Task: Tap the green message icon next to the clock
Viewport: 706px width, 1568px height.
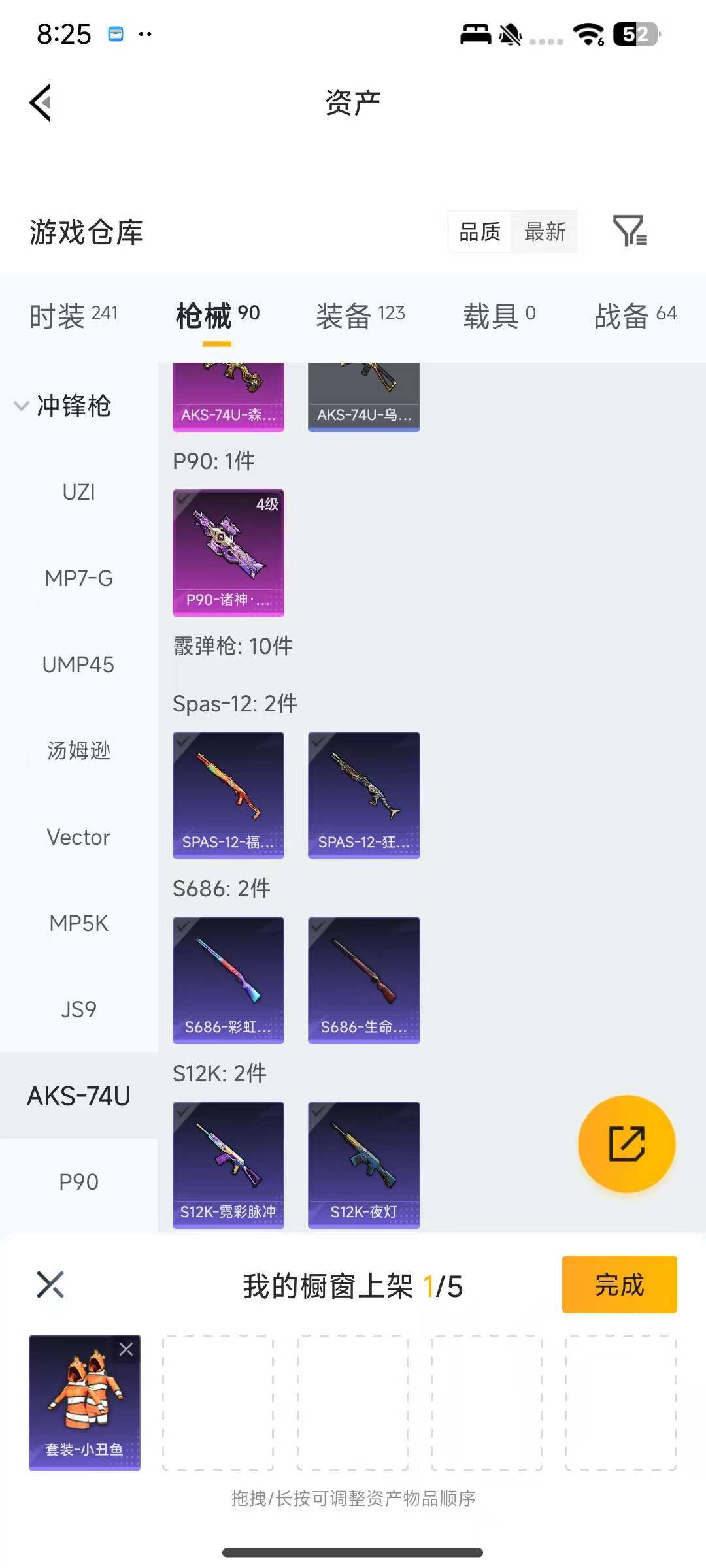Action: click(115, 35)
